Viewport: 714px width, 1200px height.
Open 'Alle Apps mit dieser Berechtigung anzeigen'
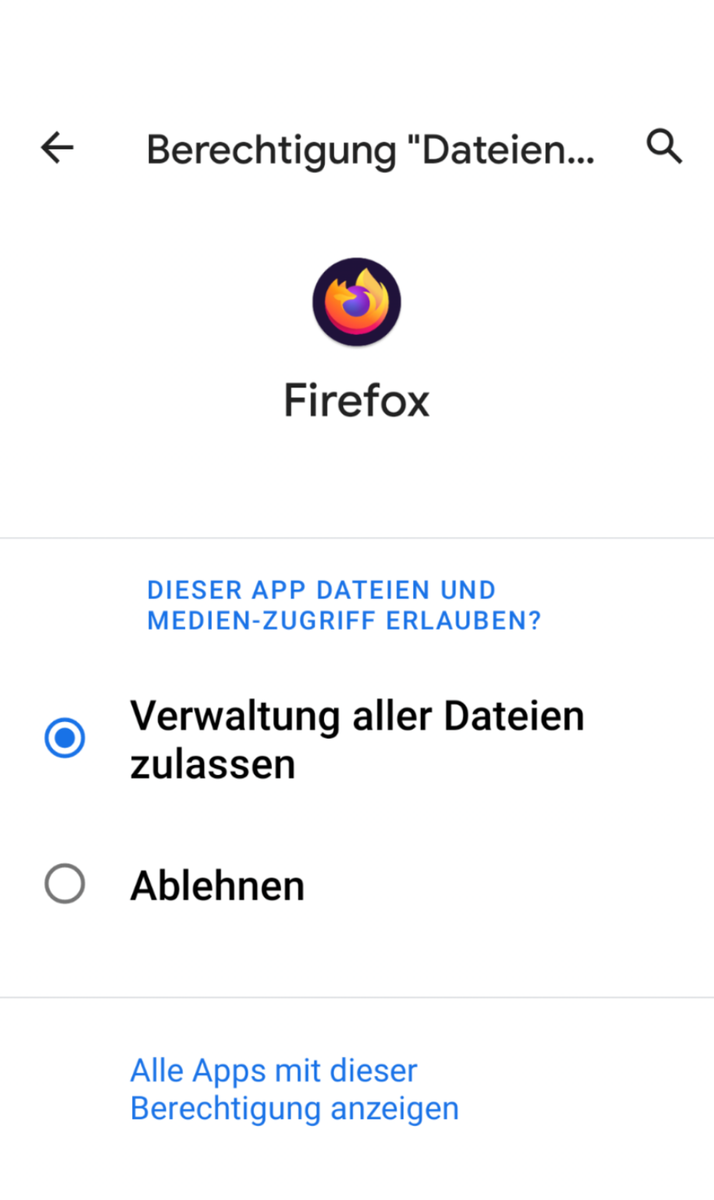click(294, 1089)
